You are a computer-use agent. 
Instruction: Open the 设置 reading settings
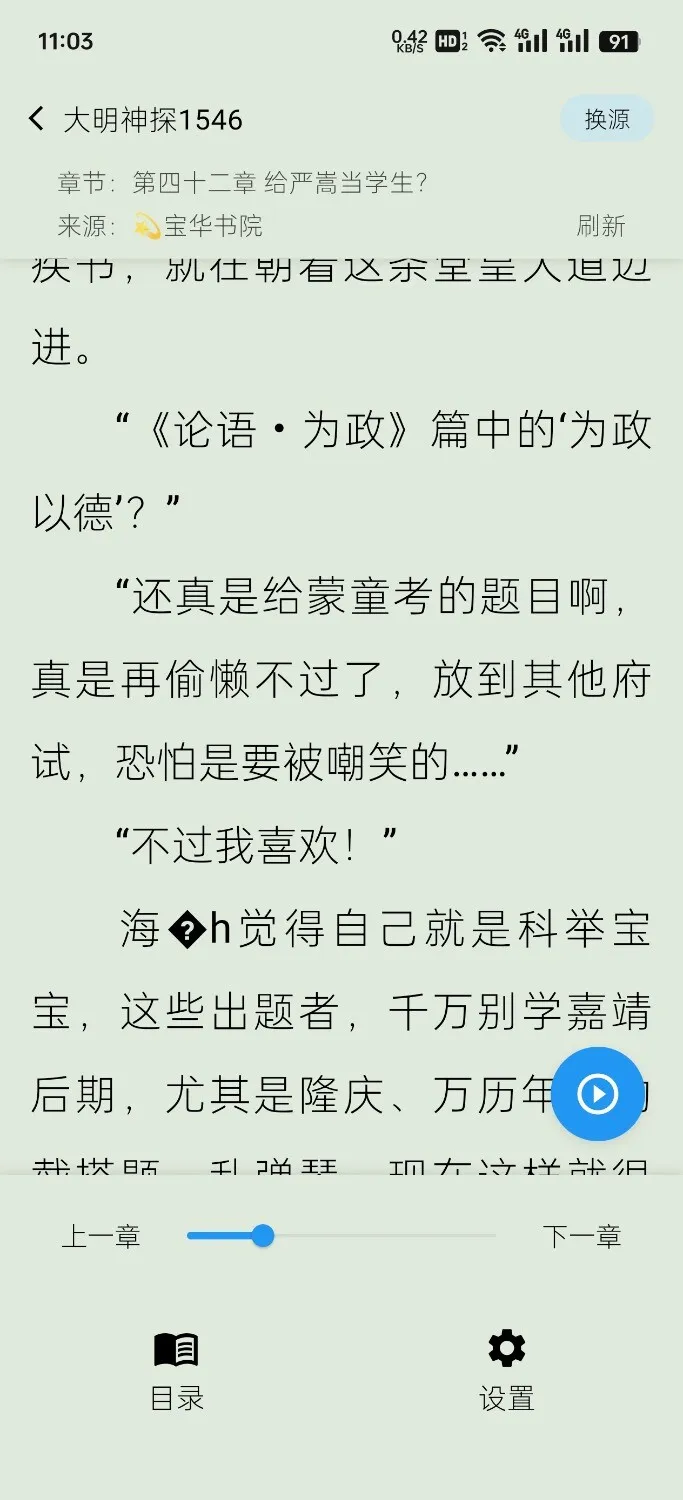506,1370
